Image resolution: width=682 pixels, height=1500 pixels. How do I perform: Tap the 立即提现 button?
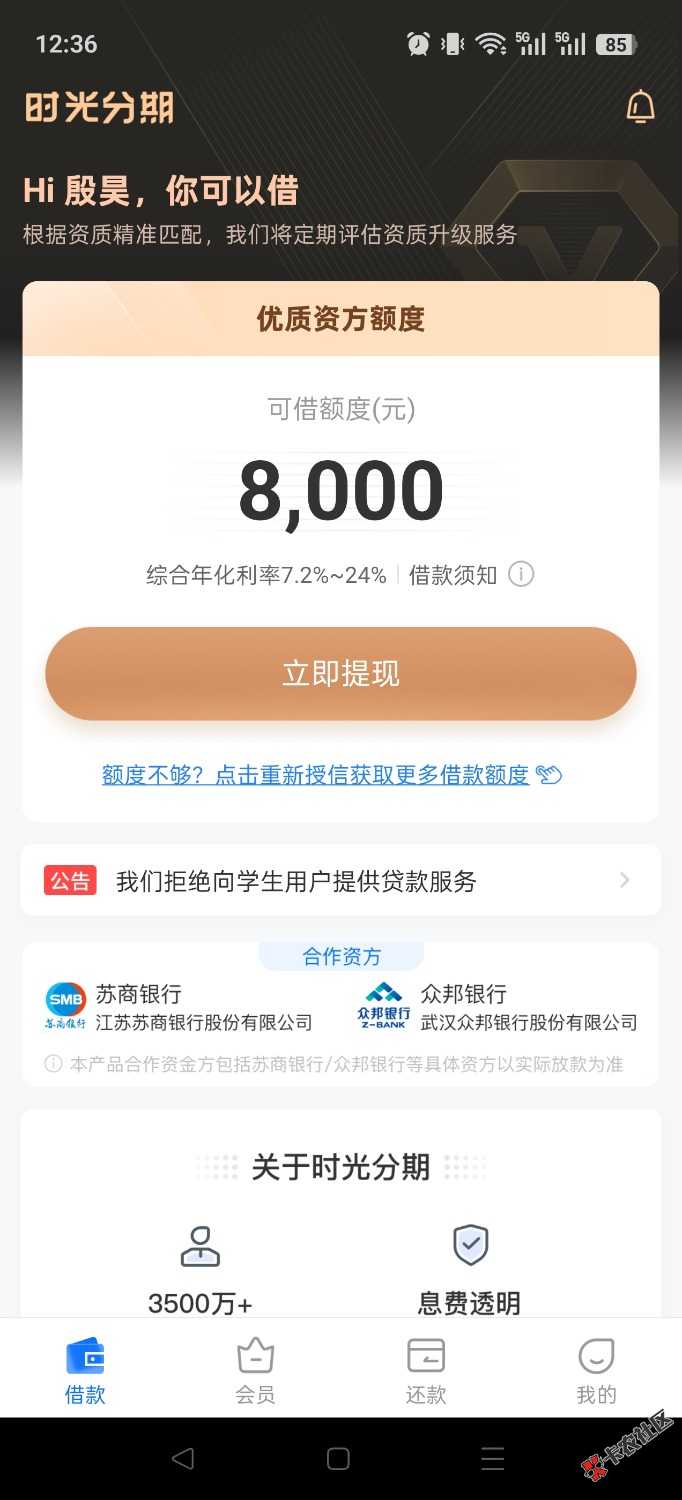[x=341, y=674]
